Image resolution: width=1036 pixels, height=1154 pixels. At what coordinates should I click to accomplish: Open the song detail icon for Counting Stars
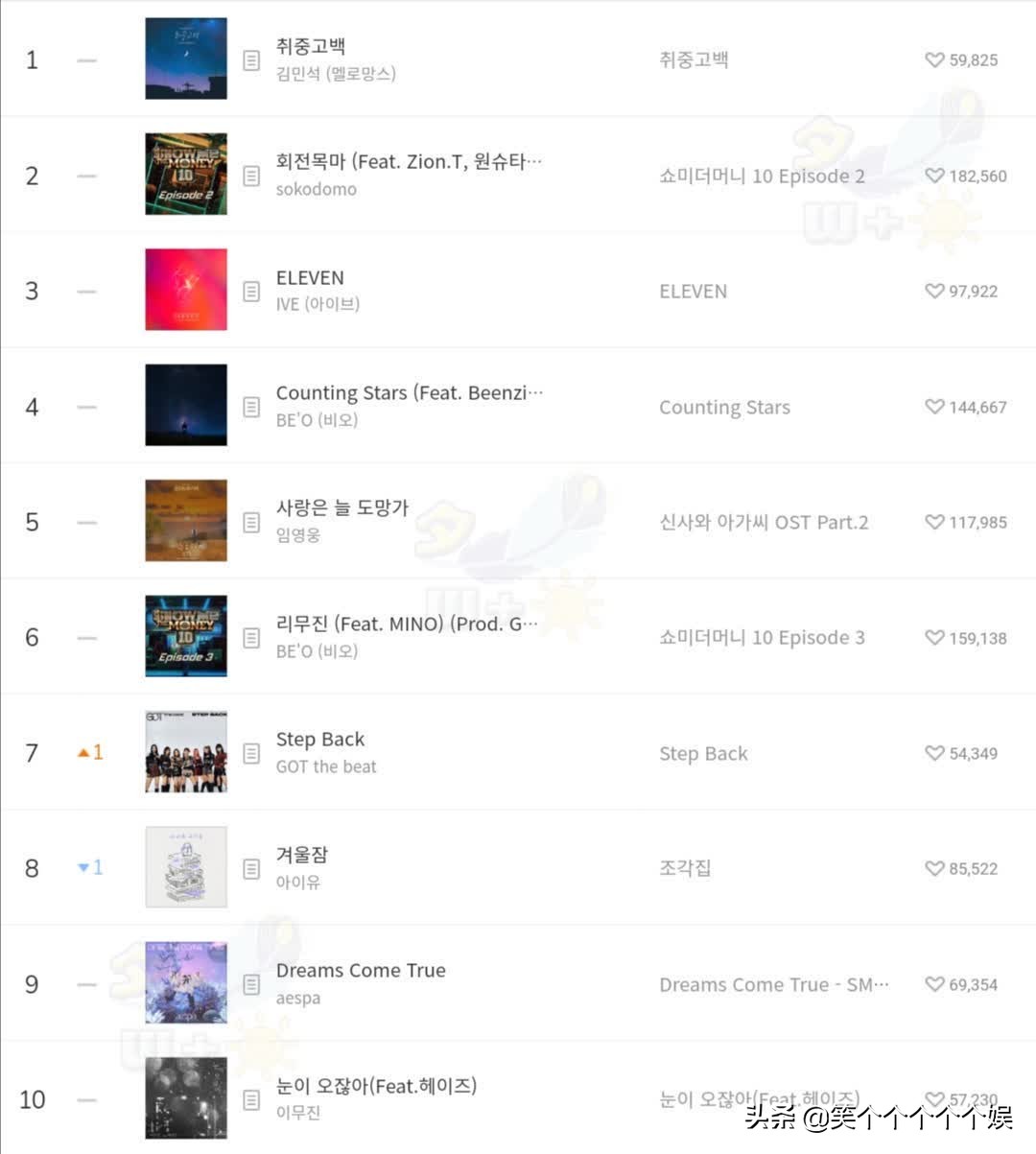pyautogui.click(x=250, y=406)
